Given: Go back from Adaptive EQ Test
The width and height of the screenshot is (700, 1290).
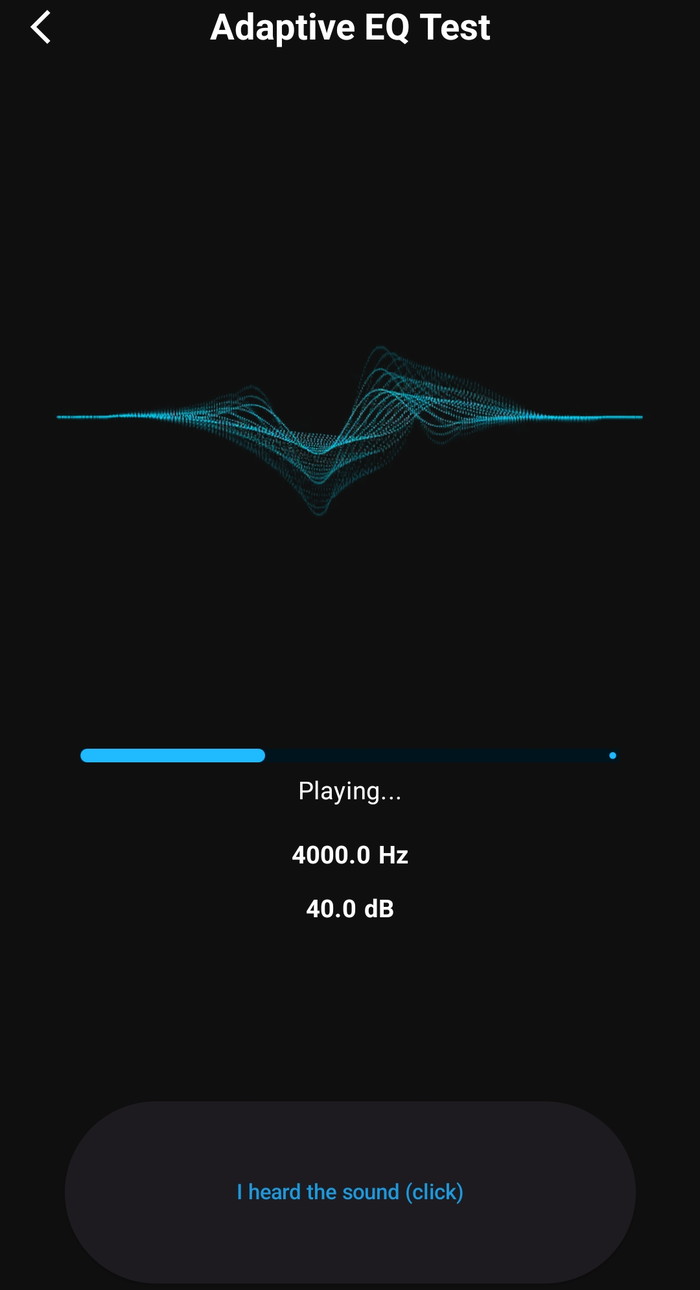Looking at the screenshot, I should pos(41,27).
